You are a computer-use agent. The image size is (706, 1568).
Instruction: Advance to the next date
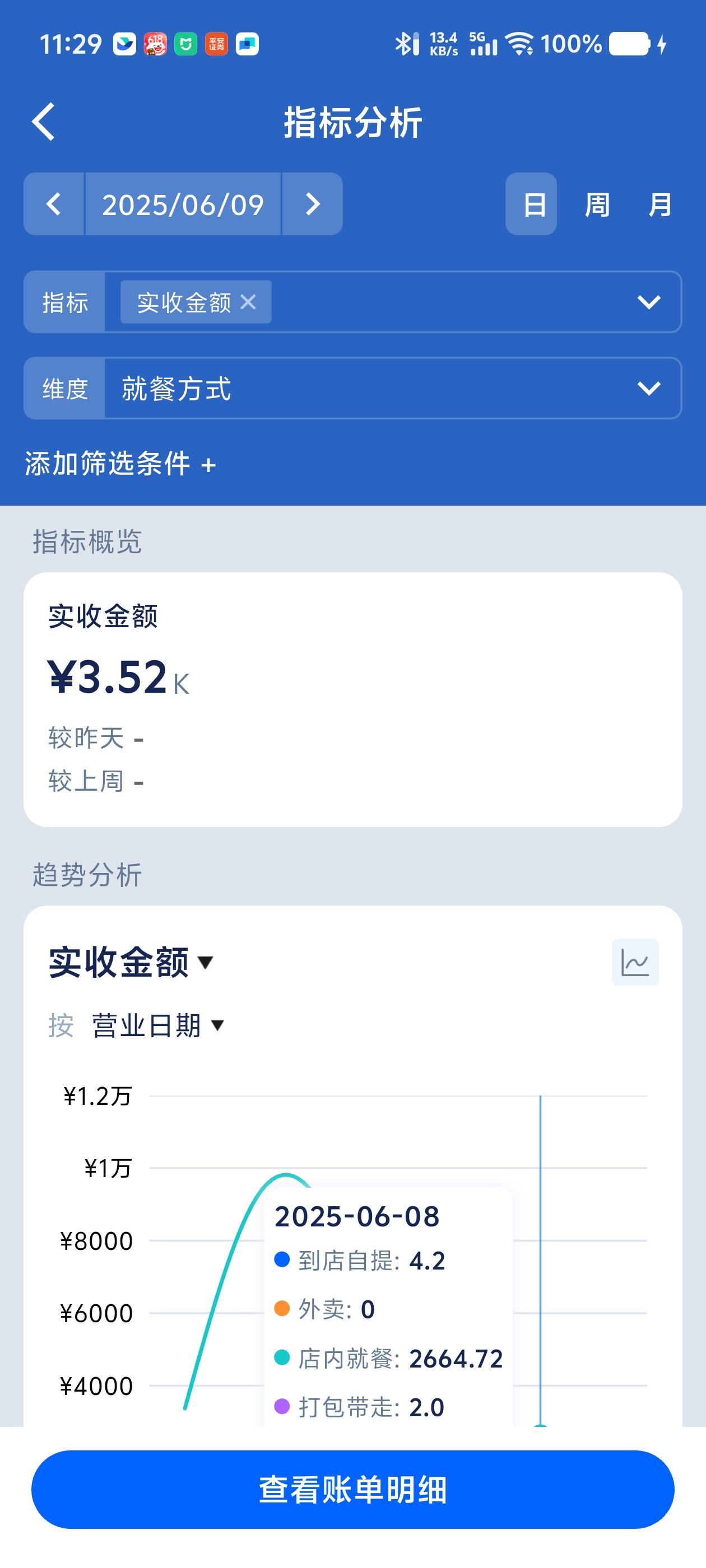(x=312, y=204)
